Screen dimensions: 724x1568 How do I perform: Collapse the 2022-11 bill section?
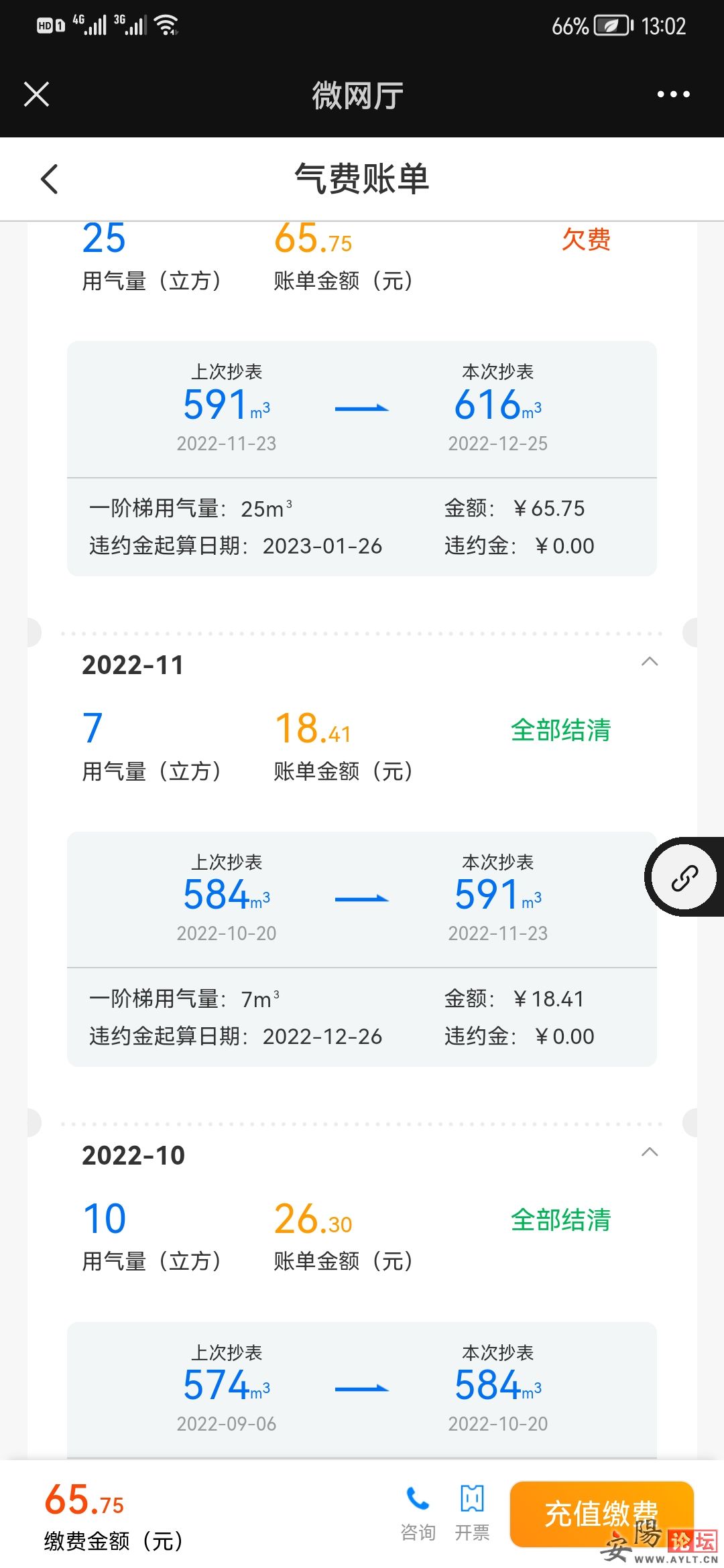[649, 662]
